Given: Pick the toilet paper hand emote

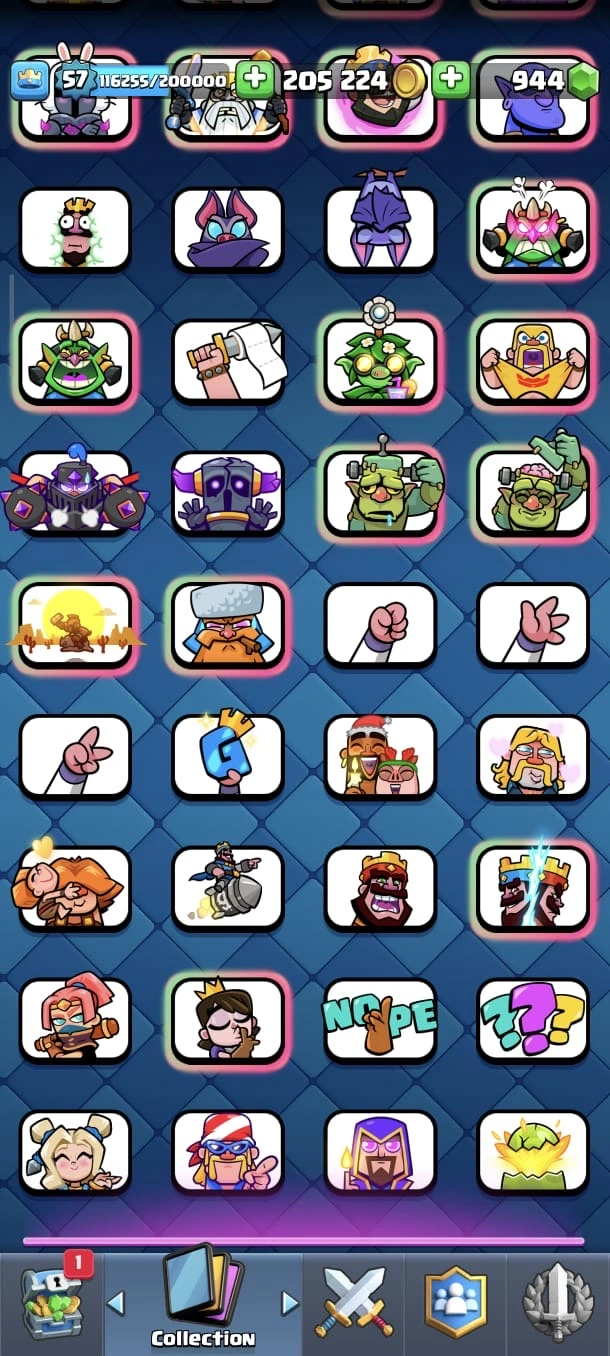Looking at the screenshot, I should pyautogui.click(x=228, y=361).
